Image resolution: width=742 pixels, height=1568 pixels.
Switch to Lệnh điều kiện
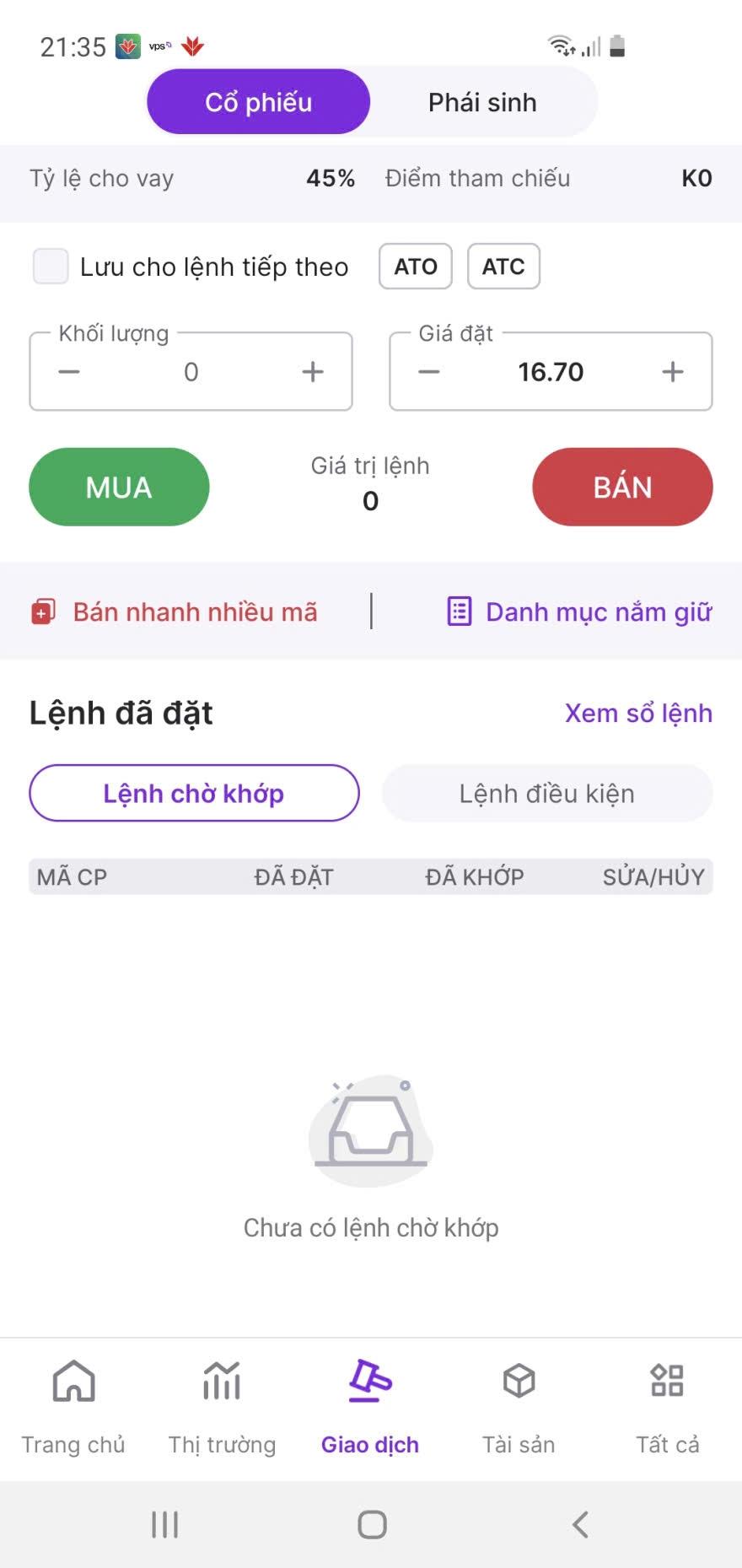pyautogui.click(x=547, y=794)
